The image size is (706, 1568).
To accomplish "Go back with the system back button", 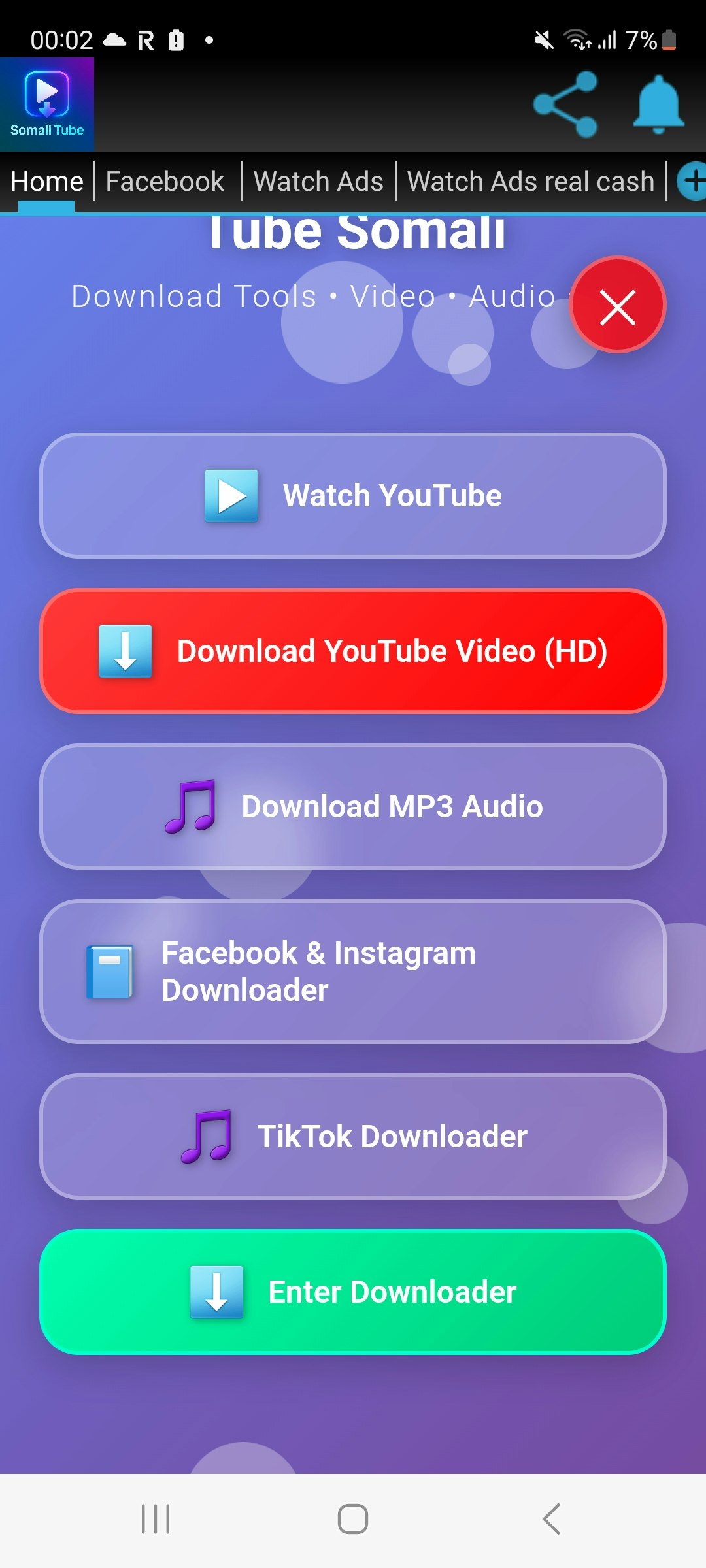I will coord(551,1518).
